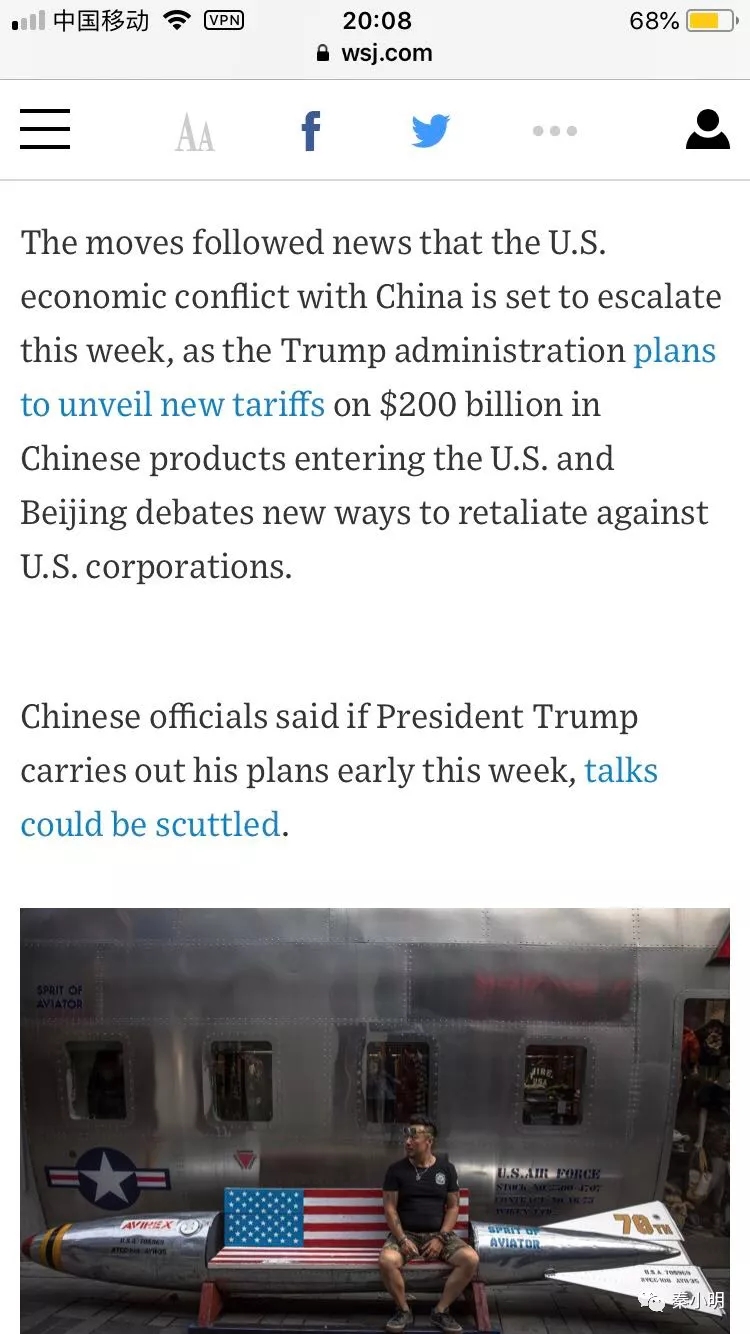Open the hamburger navigation menu
This screenshot has height=1334, width=750.
(x=45, y=130)
